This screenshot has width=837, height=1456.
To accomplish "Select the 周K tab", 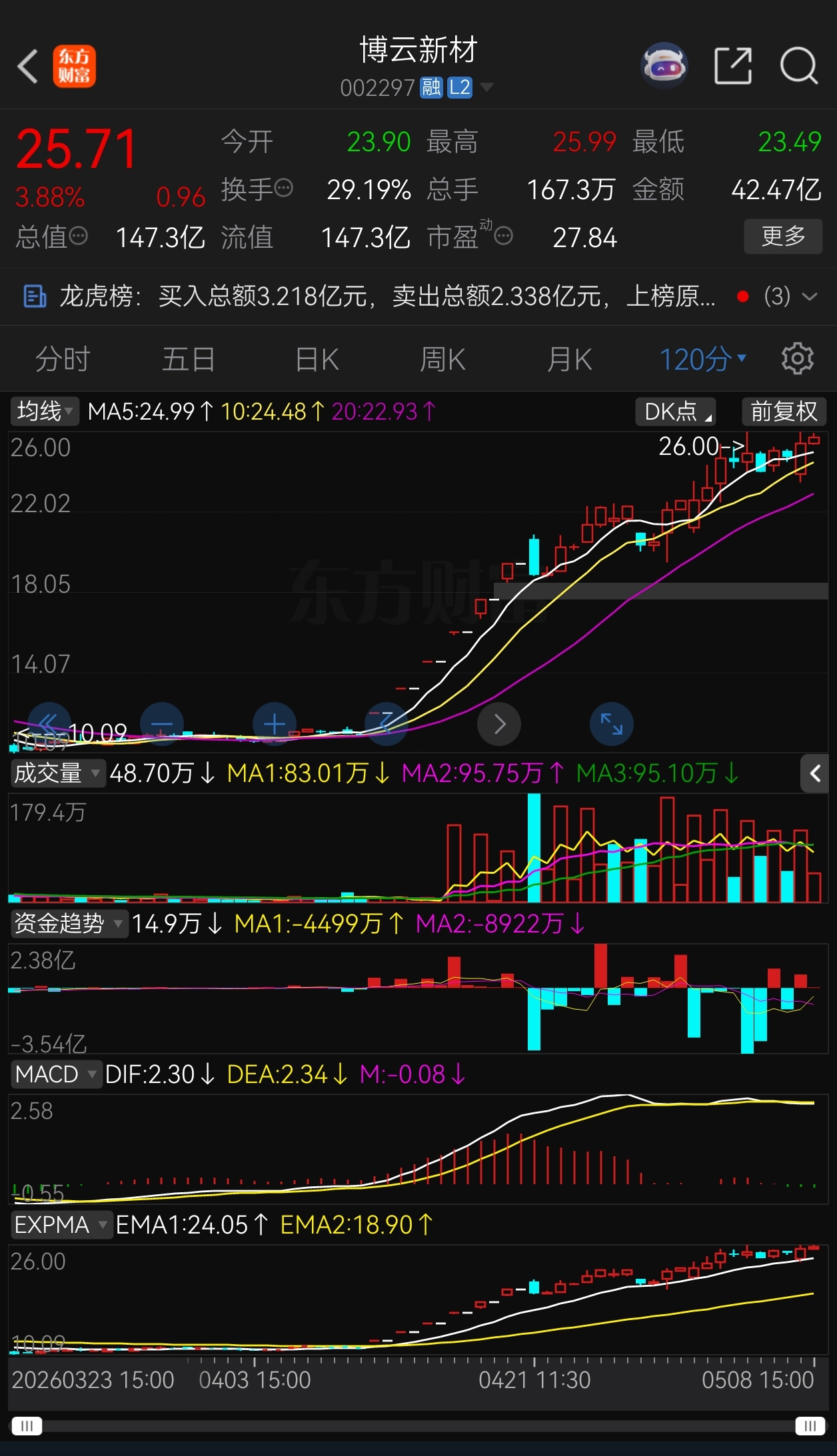I will point(442,360).
